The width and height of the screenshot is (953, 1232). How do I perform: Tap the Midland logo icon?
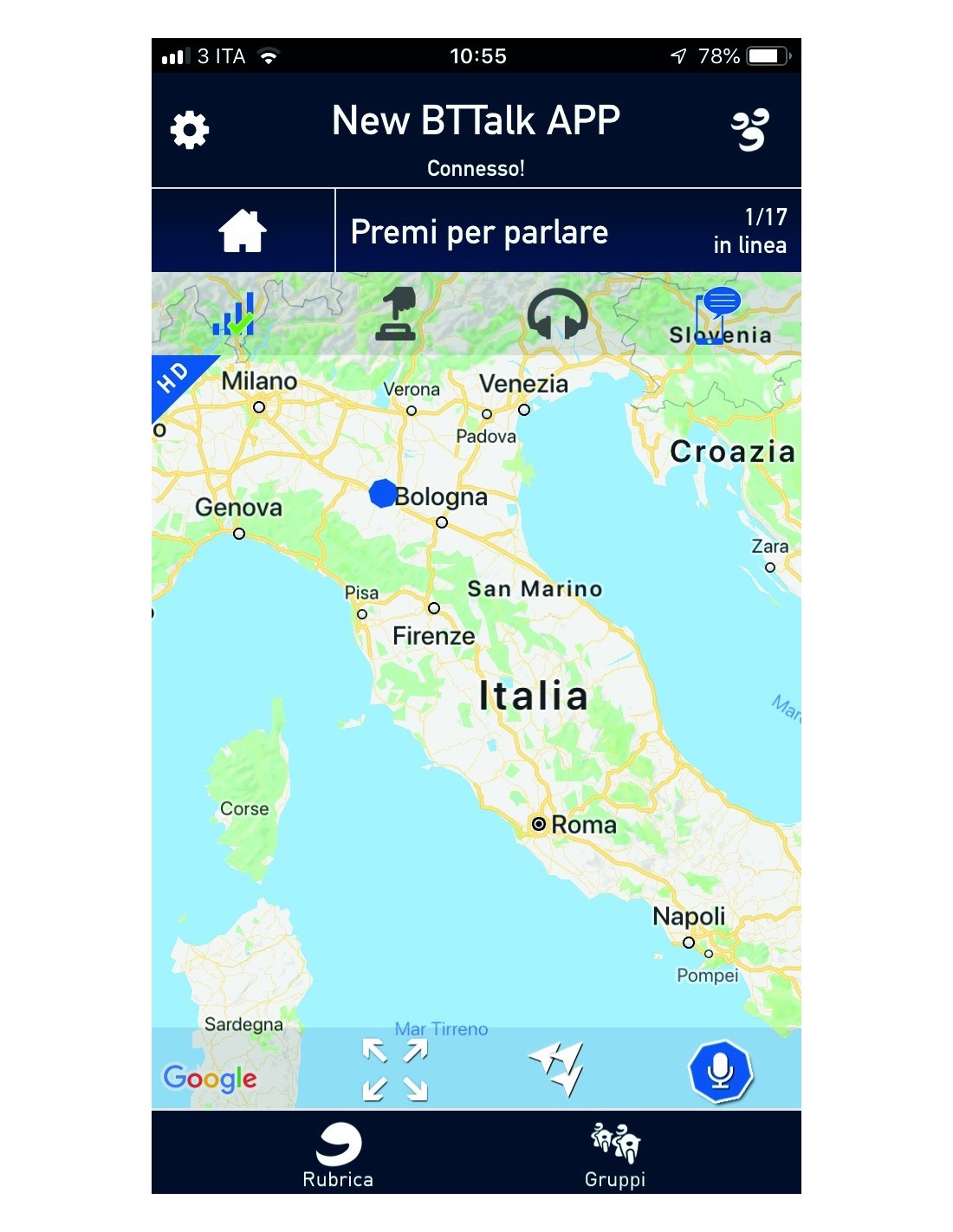tap(749, 131)
